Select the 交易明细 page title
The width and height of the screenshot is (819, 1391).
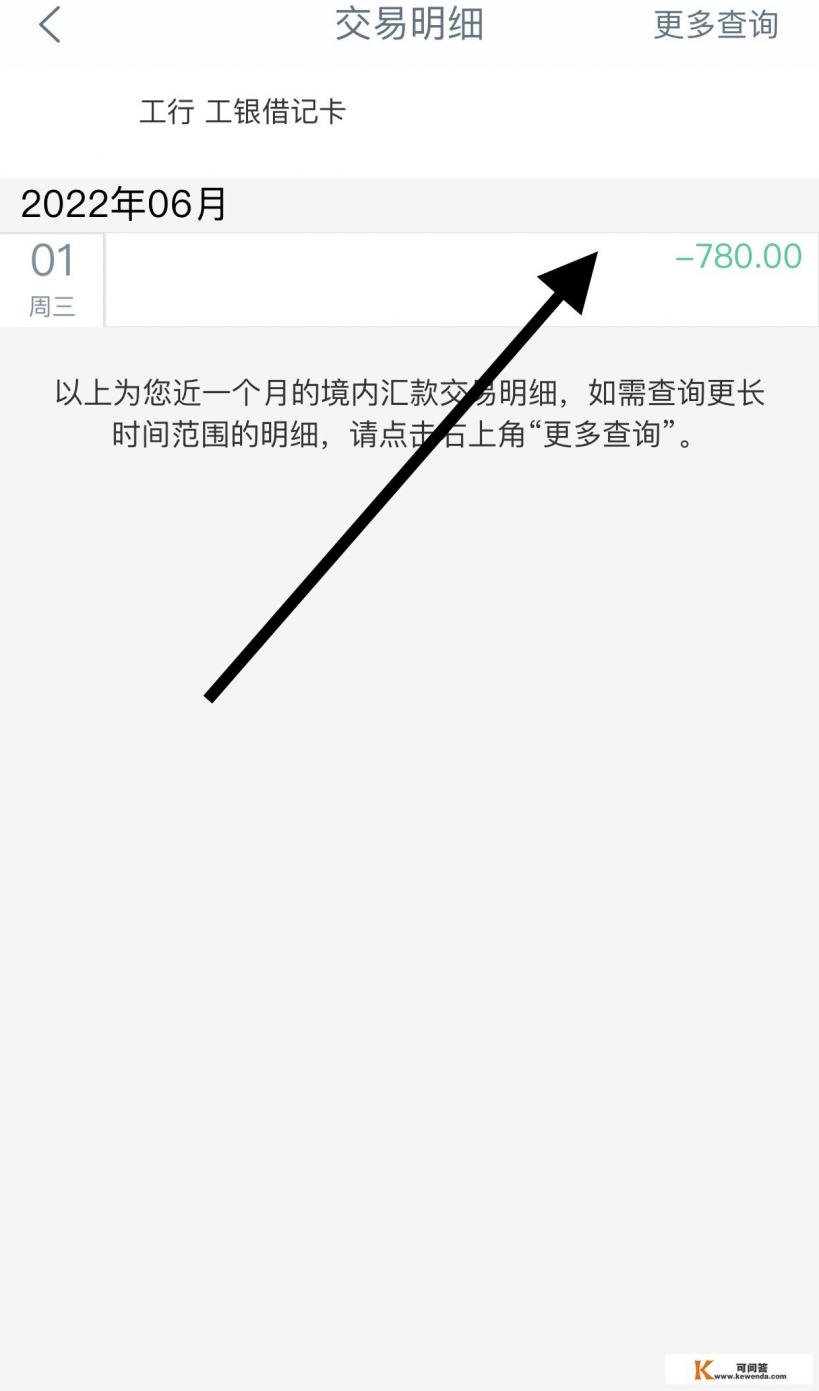pyautogui.click(x=409, y=25)
